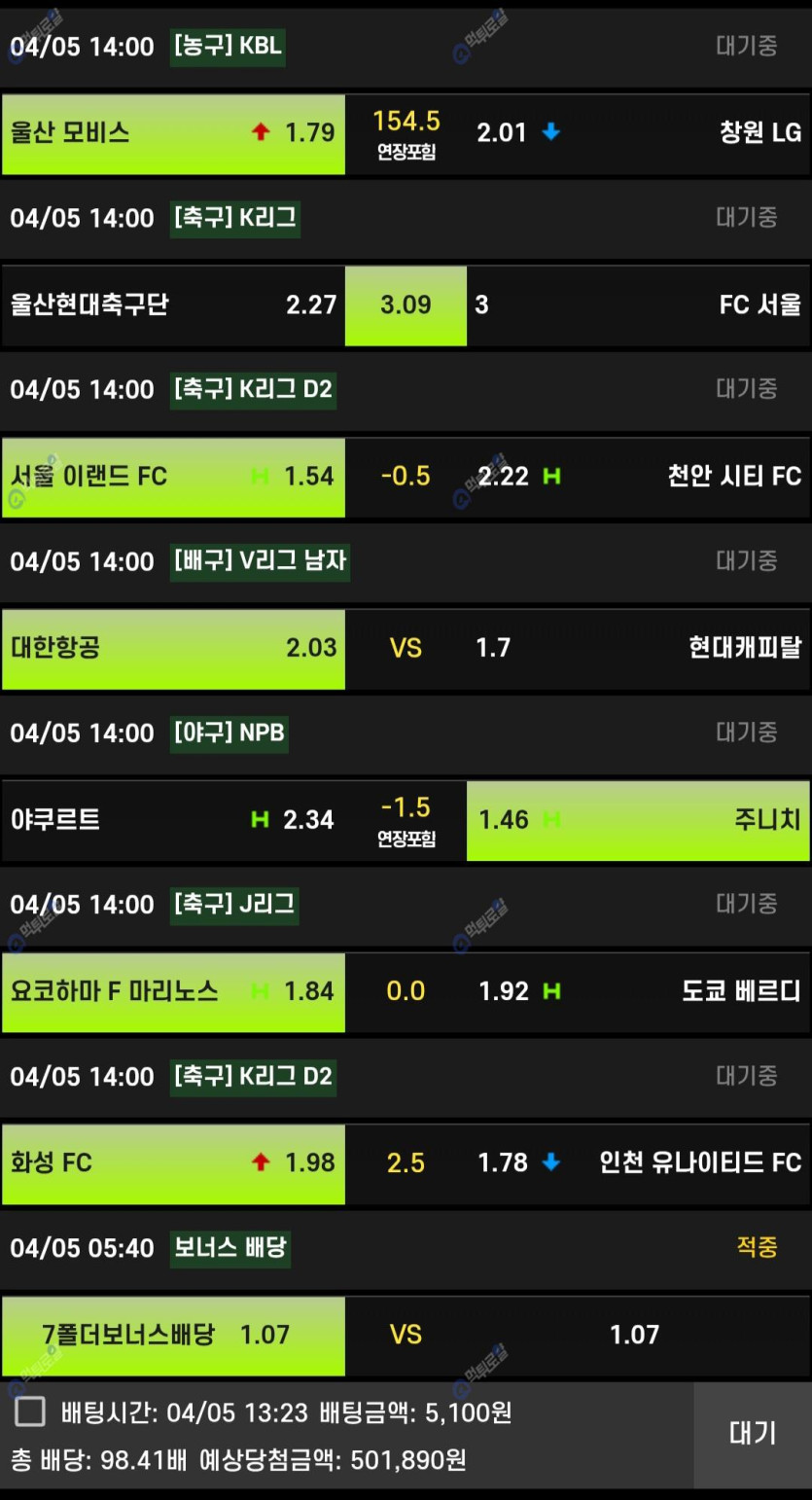Pick 천안 시티 FC handicap 2.22
The image size is (812, 1500).
pos(638,477)
